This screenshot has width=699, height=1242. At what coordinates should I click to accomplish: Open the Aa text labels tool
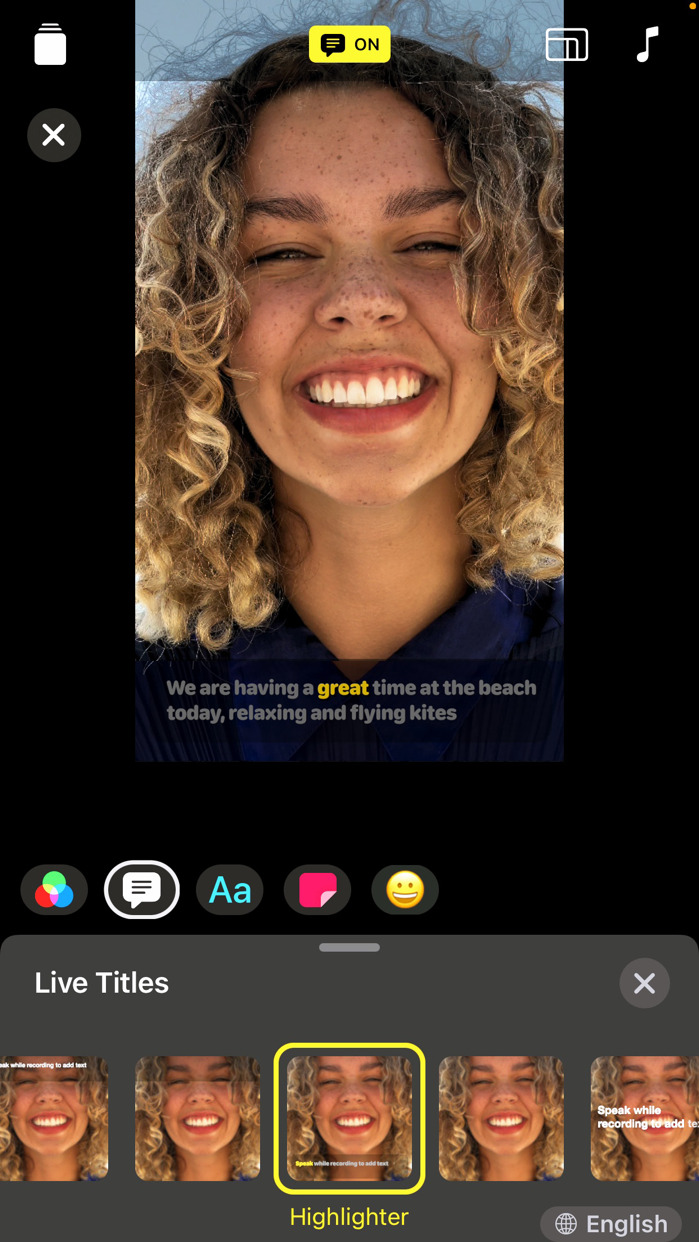(x=230, y=890)
